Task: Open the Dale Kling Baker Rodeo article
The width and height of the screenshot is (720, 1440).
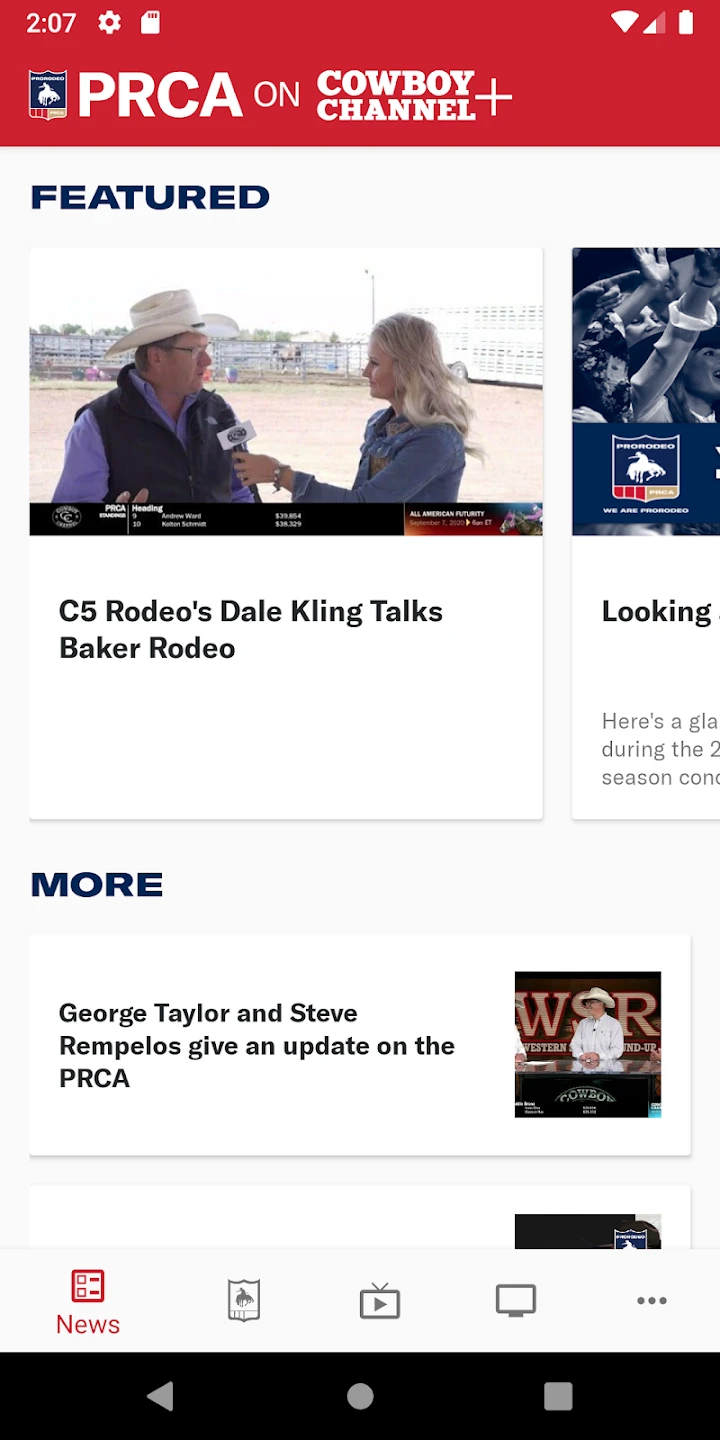Action: point(286,532)
